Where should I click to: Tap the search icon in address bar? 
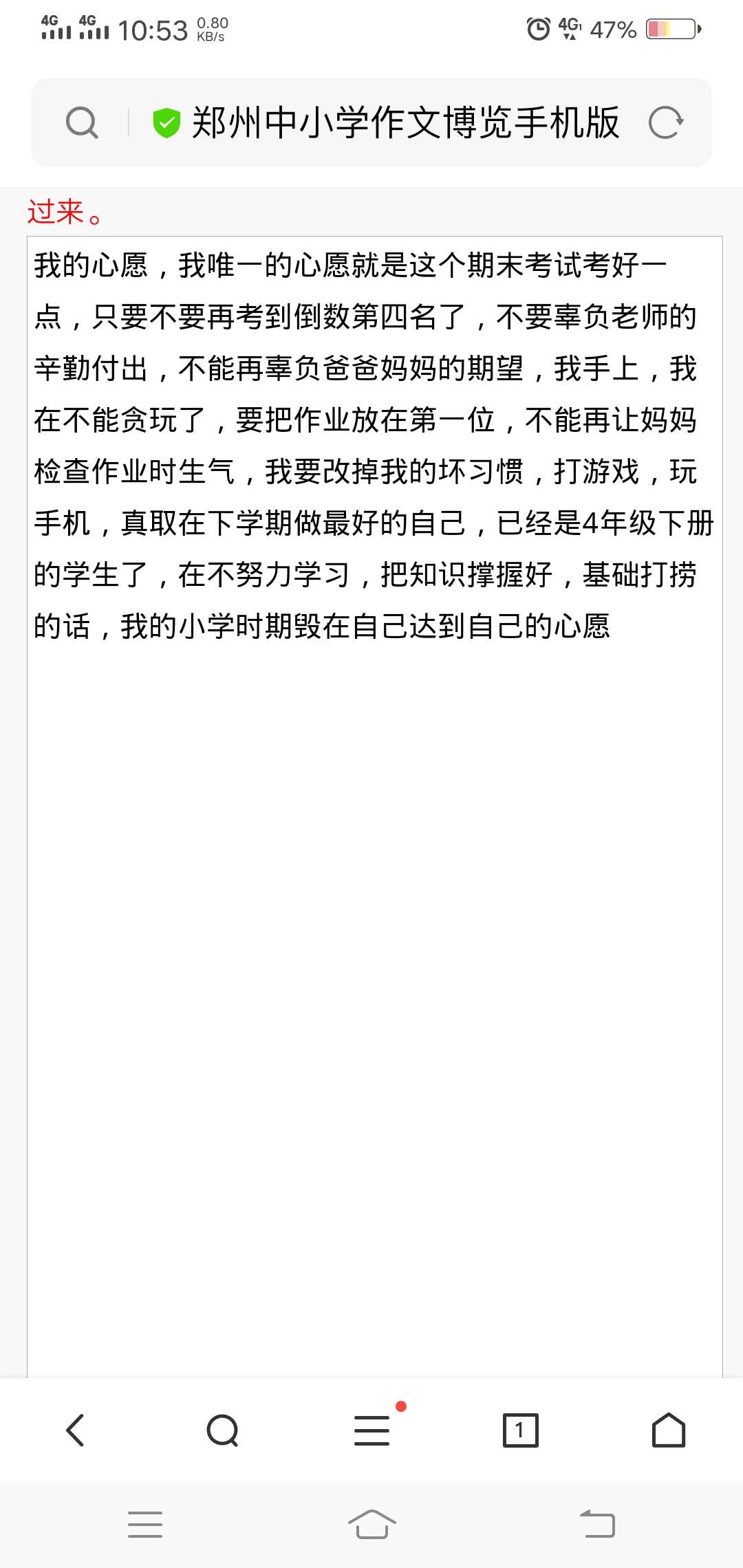click(82, 123)
